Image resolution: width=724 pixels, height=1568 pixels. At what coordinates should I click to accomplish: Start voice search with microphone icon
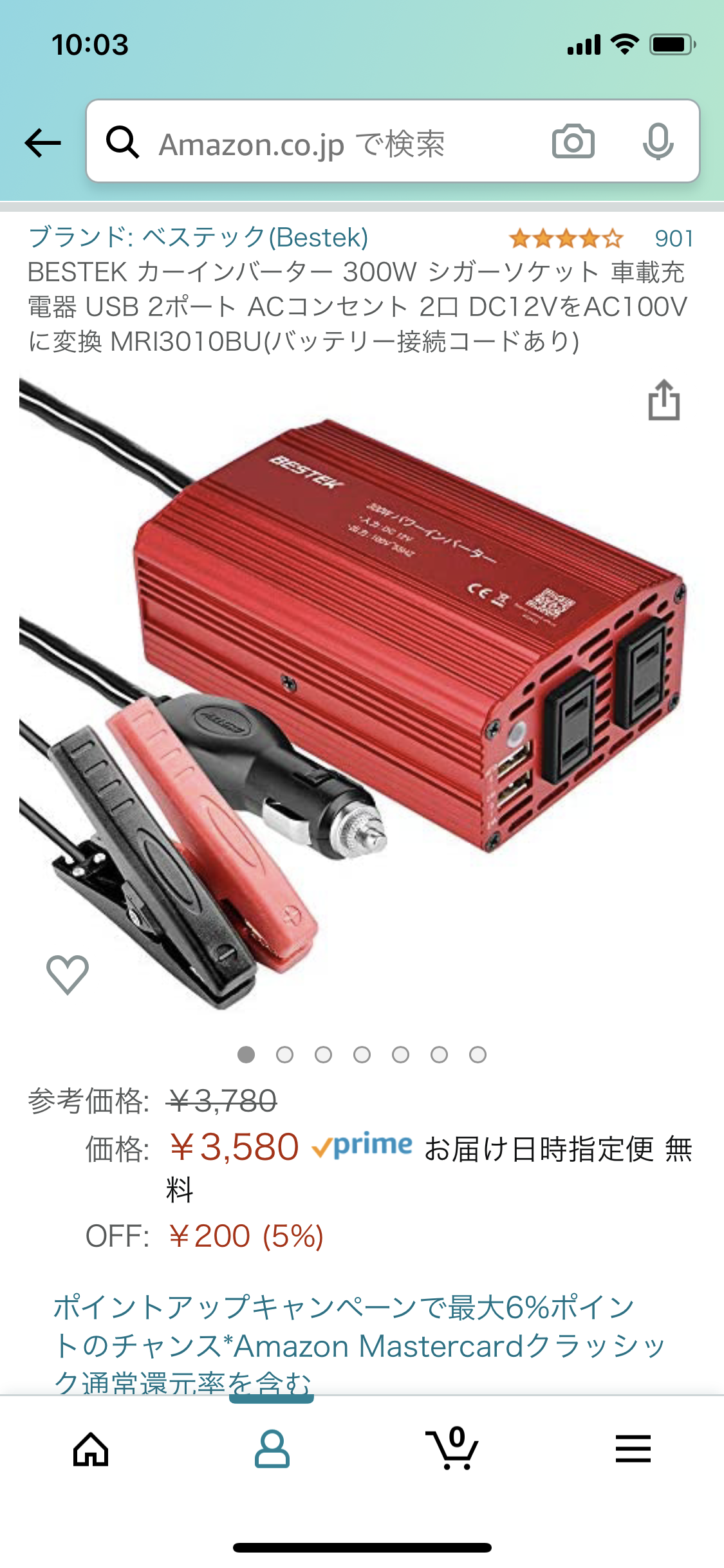[658, 142]
